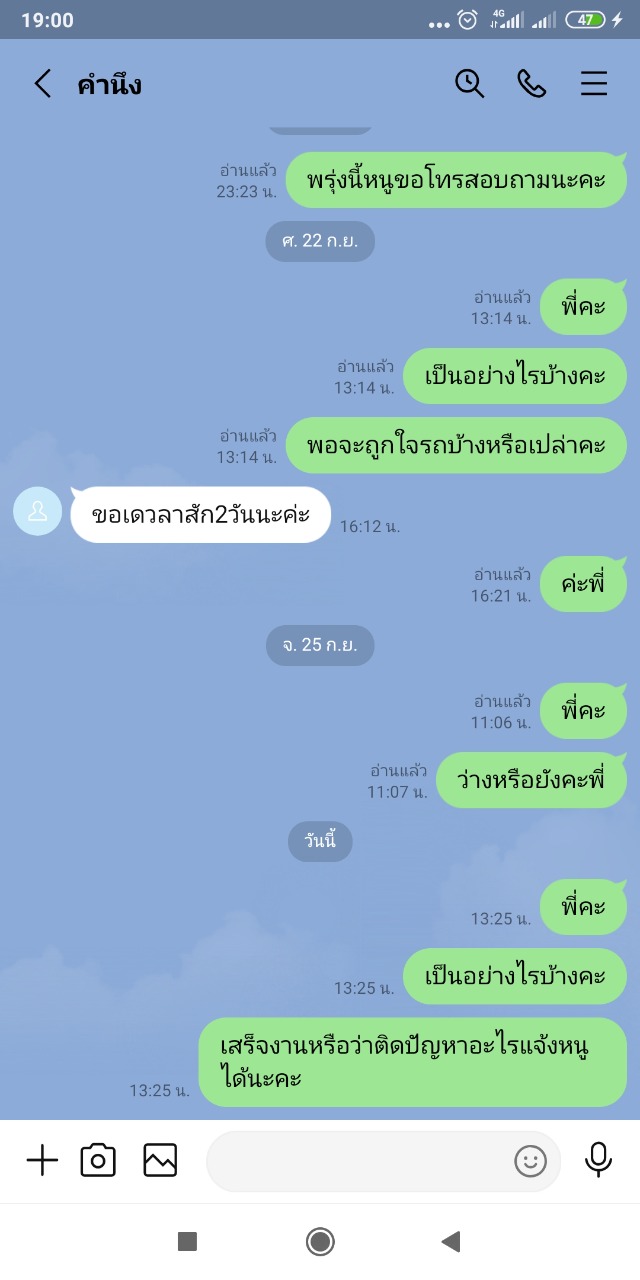View คำนึง's profile picture
This screenshot has height=1280, width=640.
(38, 511)
